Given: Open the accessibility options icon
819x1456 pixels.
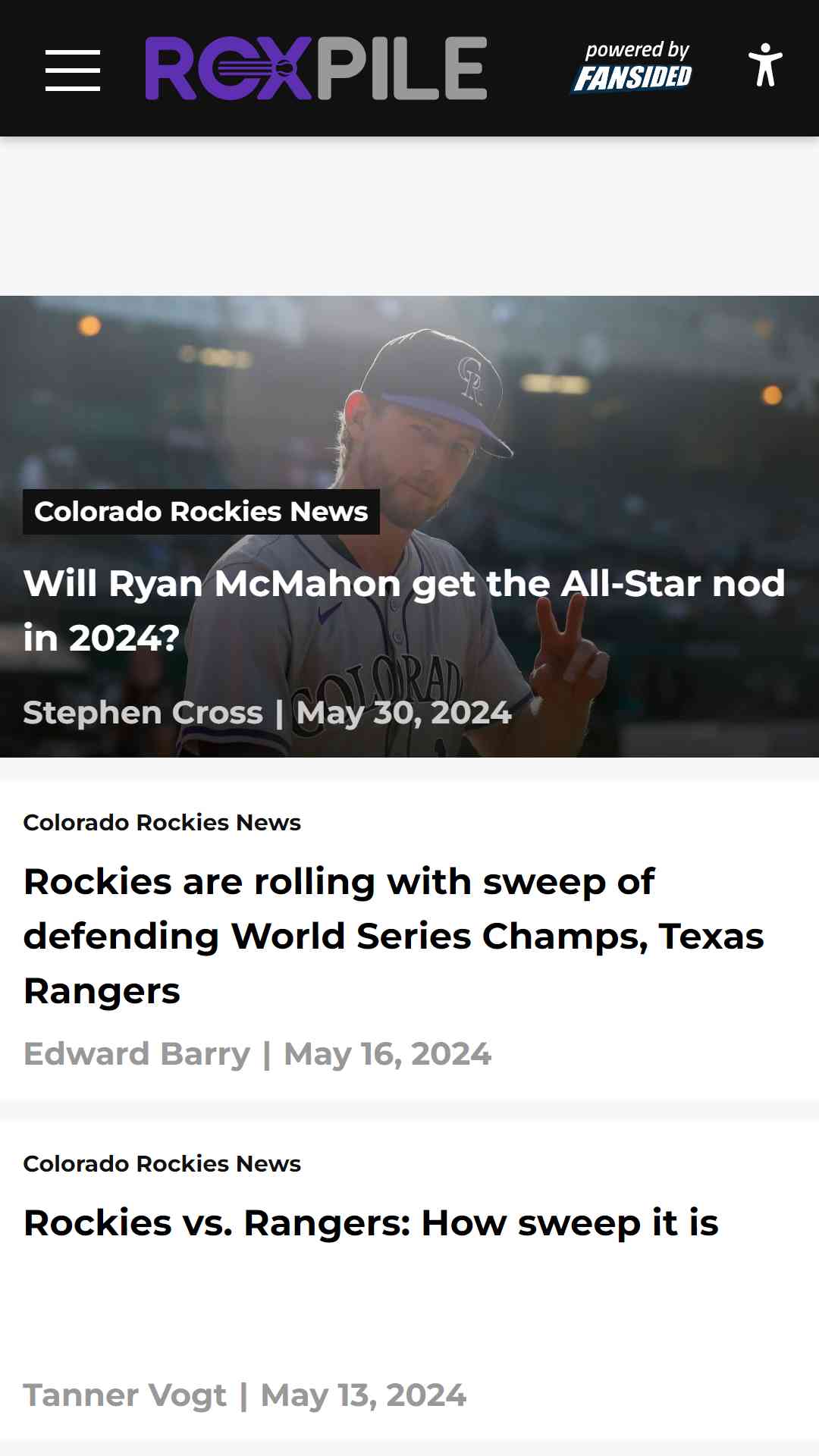Looking at the screenshot, I should [x=765, y=65].
